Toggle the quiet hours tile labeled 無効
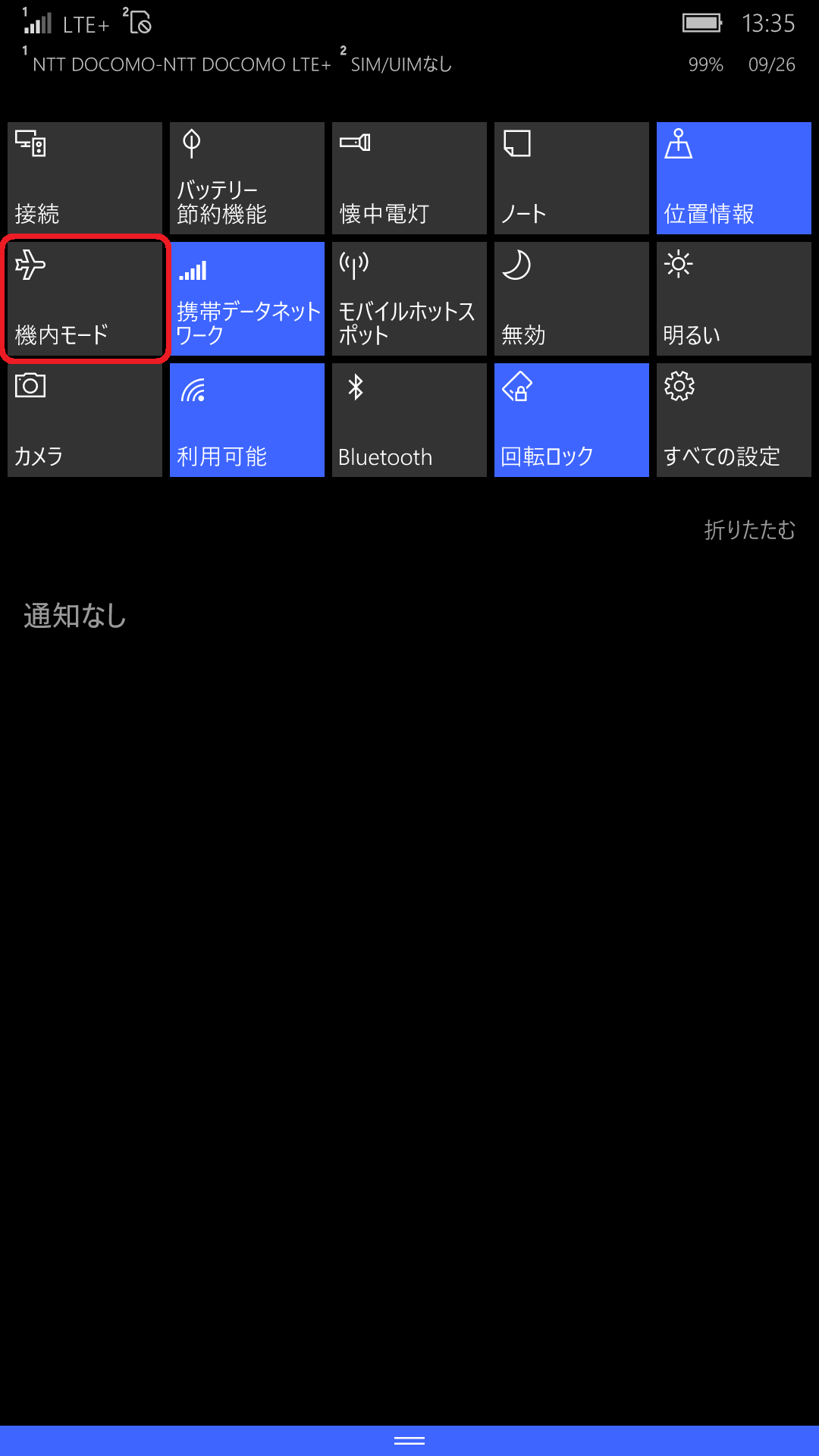 coord(572,299)
